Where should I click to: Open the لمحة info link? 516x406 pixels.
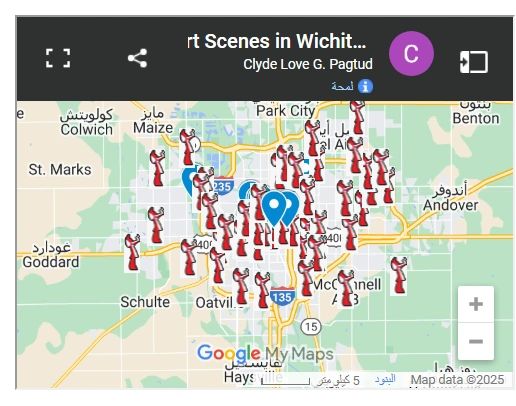click(x=352, y=86)
